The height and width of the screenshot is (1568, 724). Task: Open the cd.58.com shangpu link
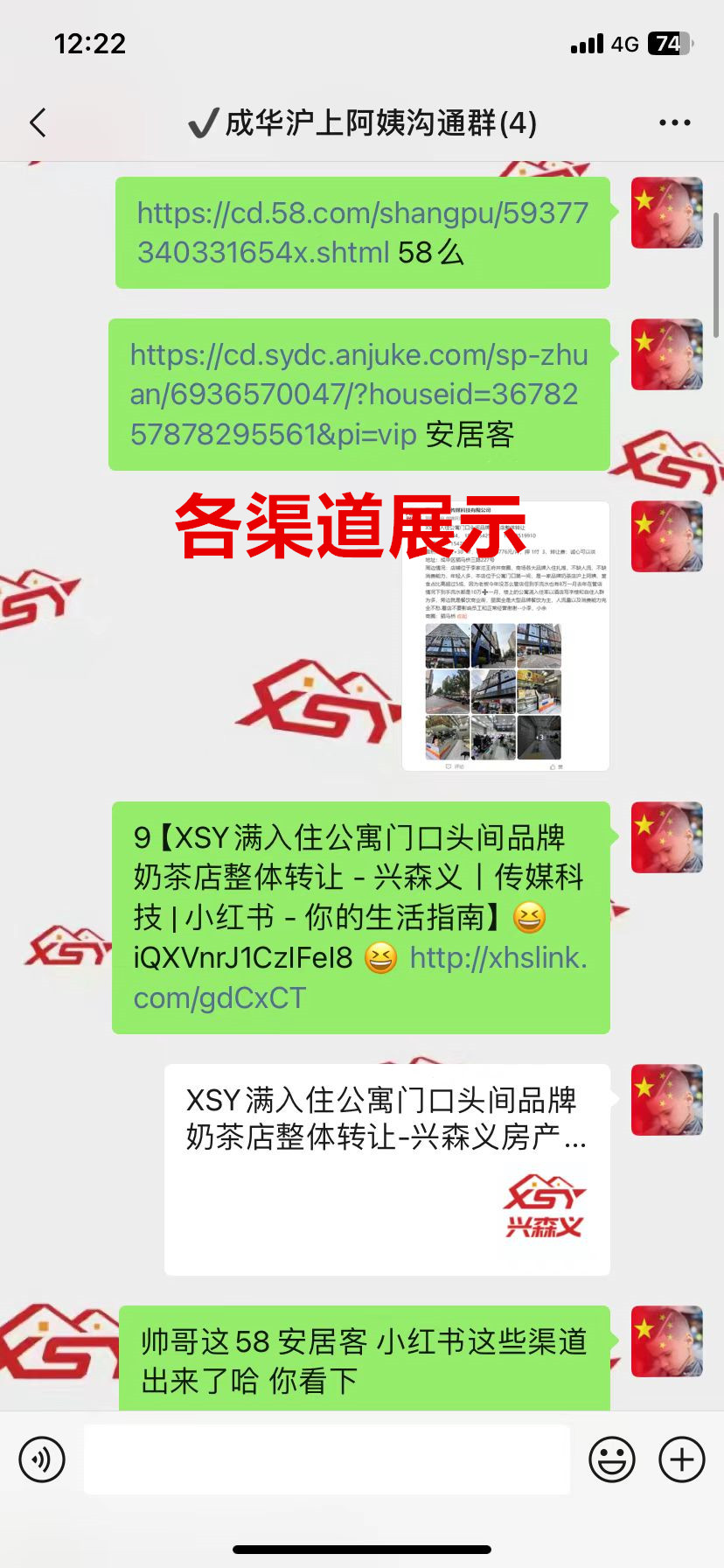click(362, 232)
